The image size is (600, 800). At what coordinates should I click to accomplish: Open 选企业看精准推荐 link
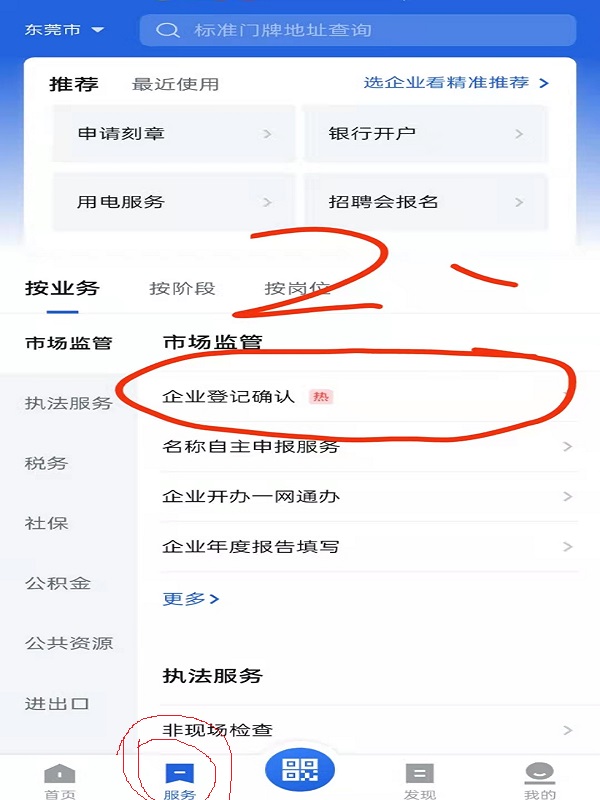[x=456, y=83]
